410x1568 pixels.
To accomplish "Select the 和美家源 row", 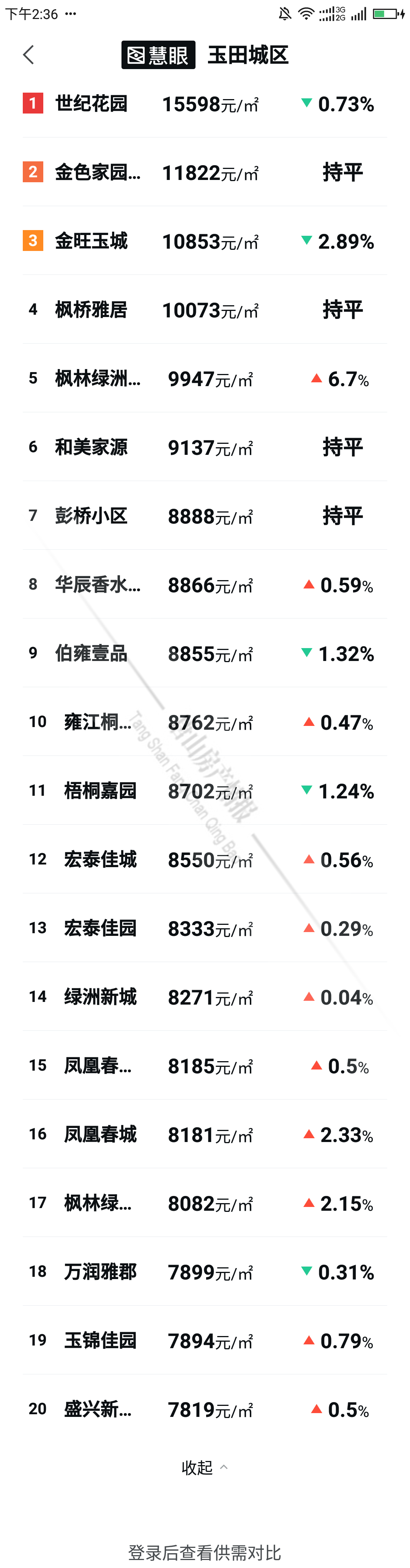I will coord(91,447).
